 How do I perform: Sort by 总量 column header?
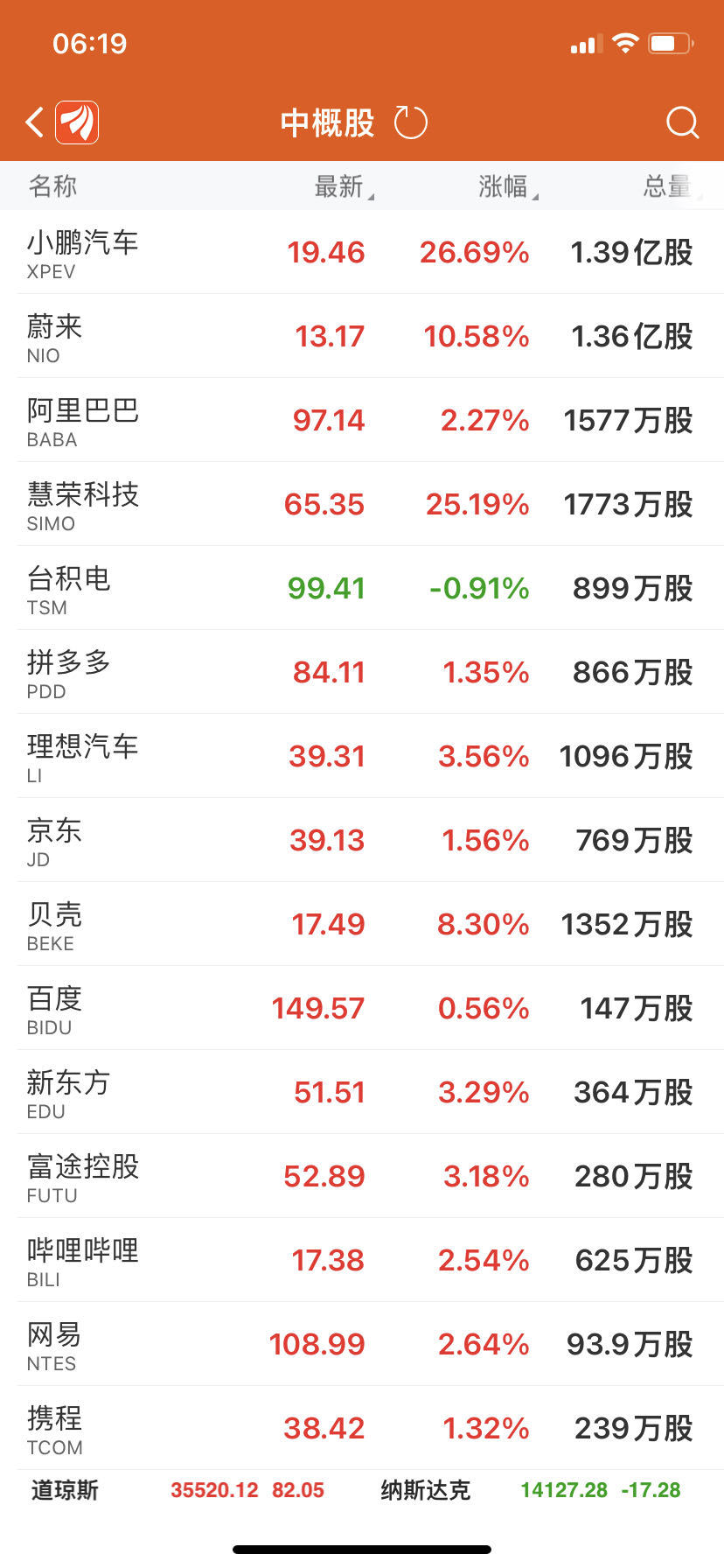tap(669, 186)
